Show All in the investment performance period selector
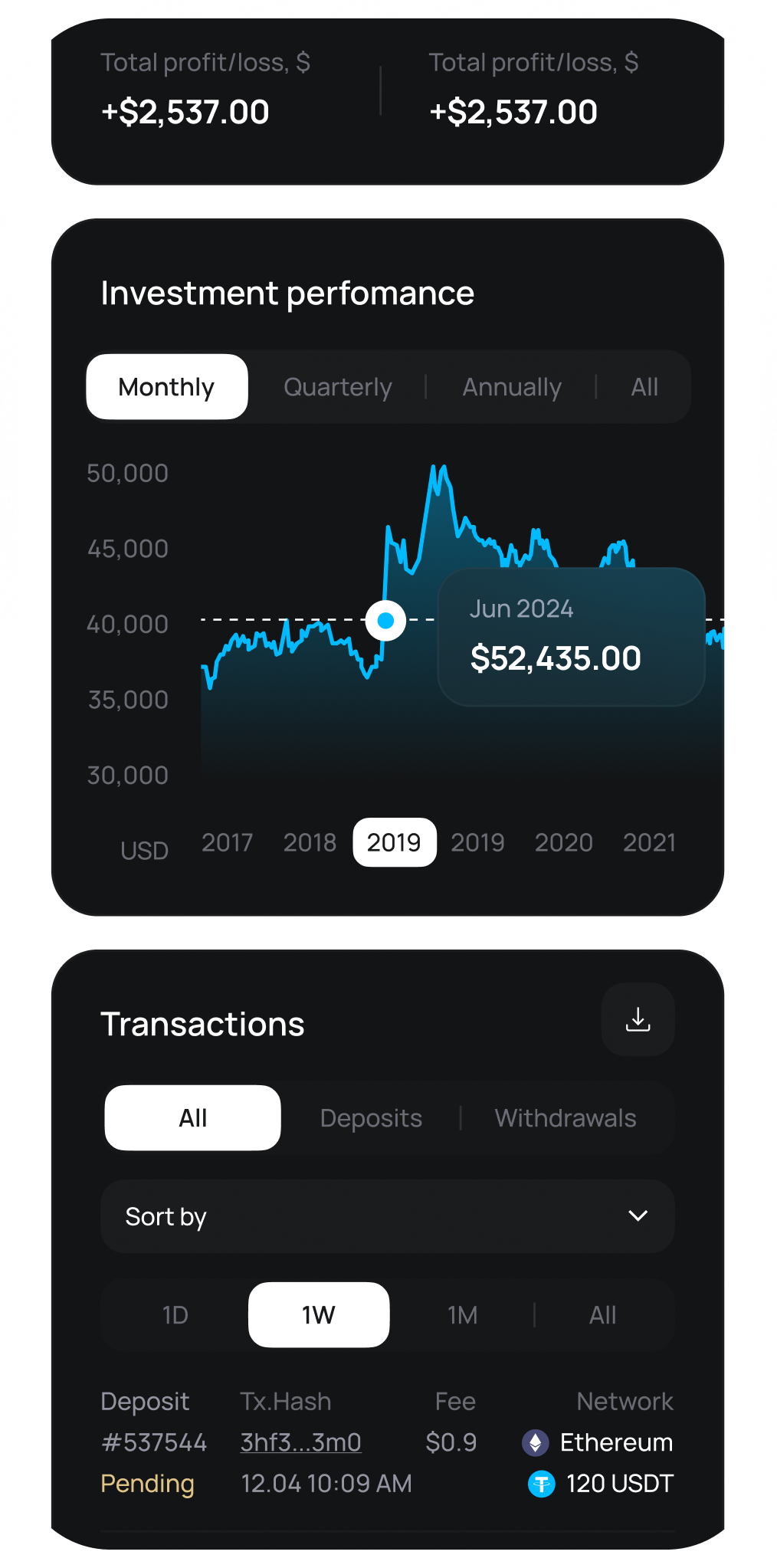The width and height of the screenshot is (777, 1568). tap(644, 387)
